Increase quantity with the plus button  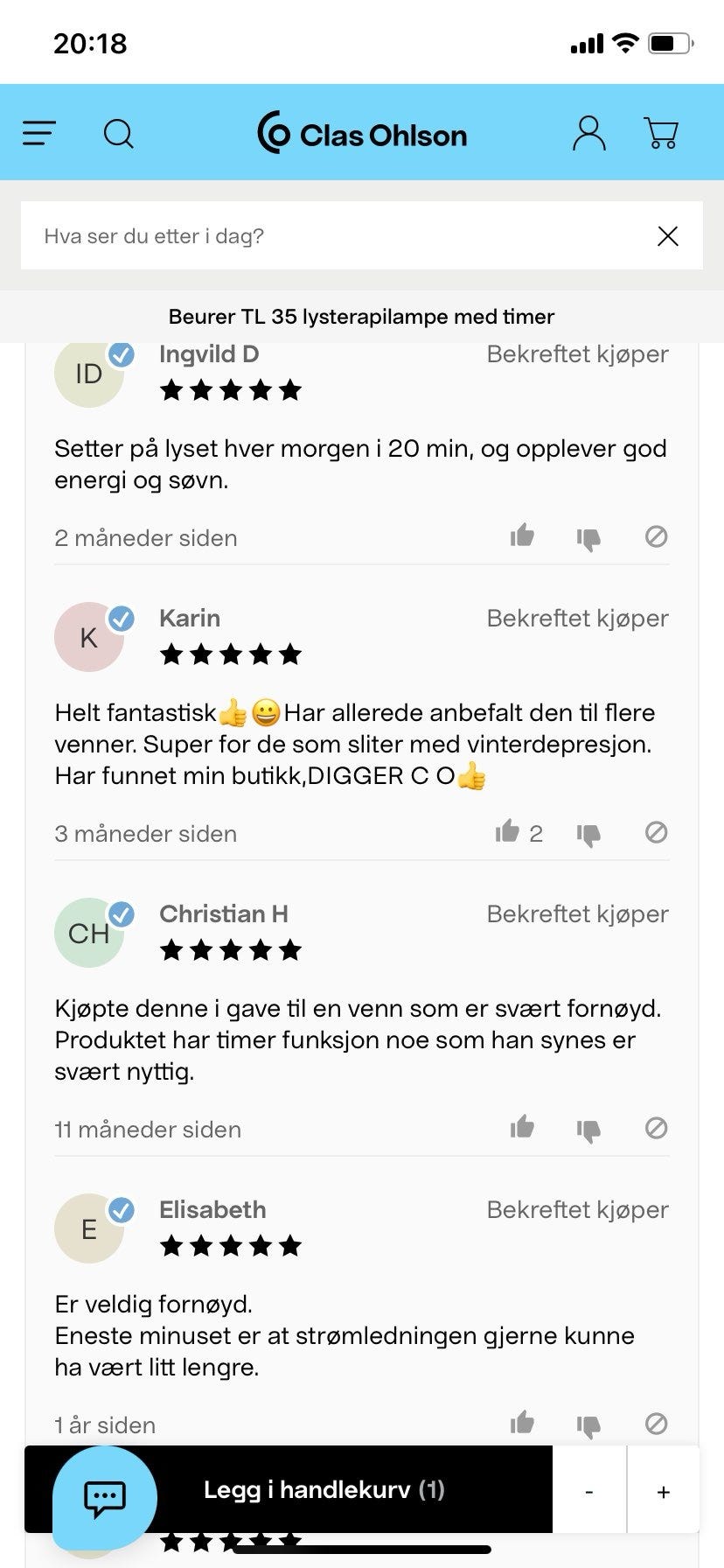[664, 1492]
